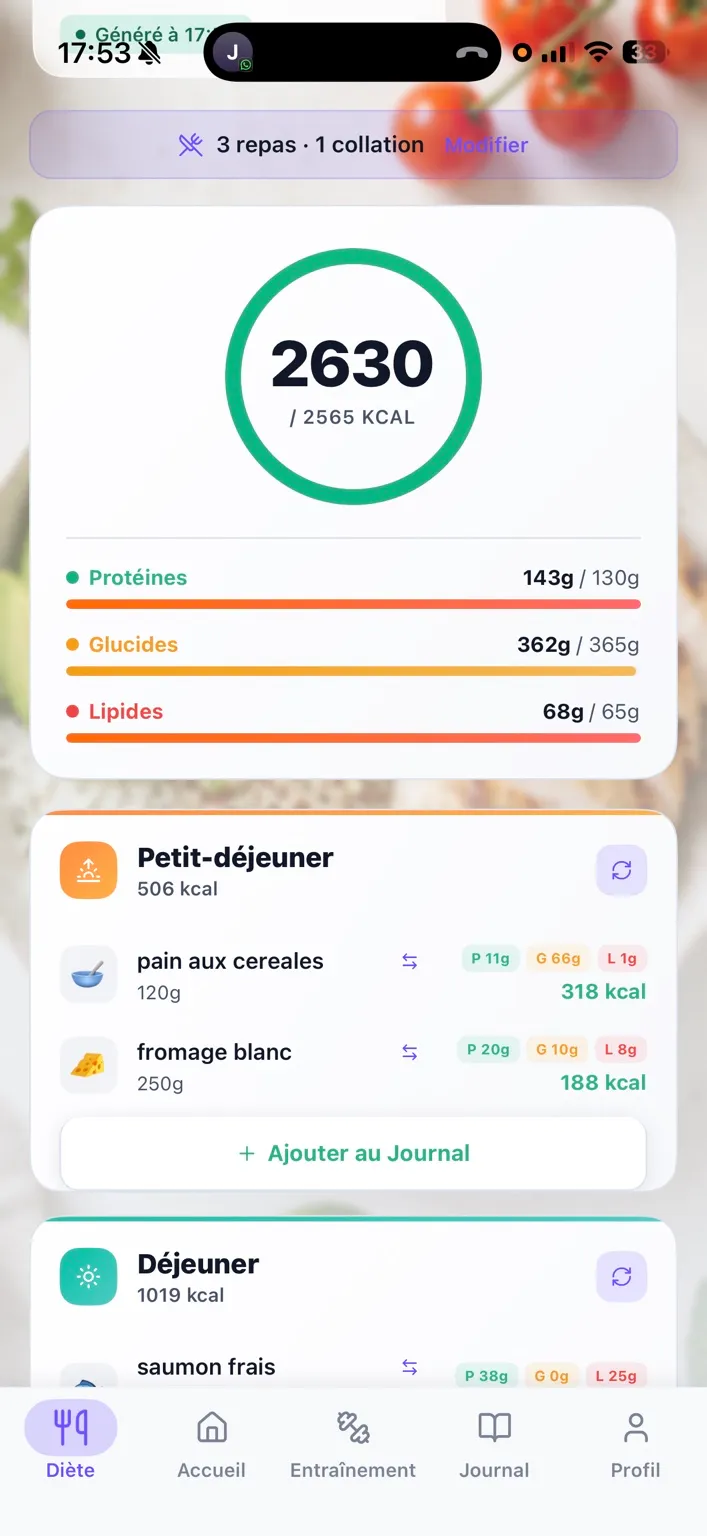The height and width of the screenshot is (1536, 707).
Task: Regenerate the Petit-déjeuner meal
Action: (622, 870)
